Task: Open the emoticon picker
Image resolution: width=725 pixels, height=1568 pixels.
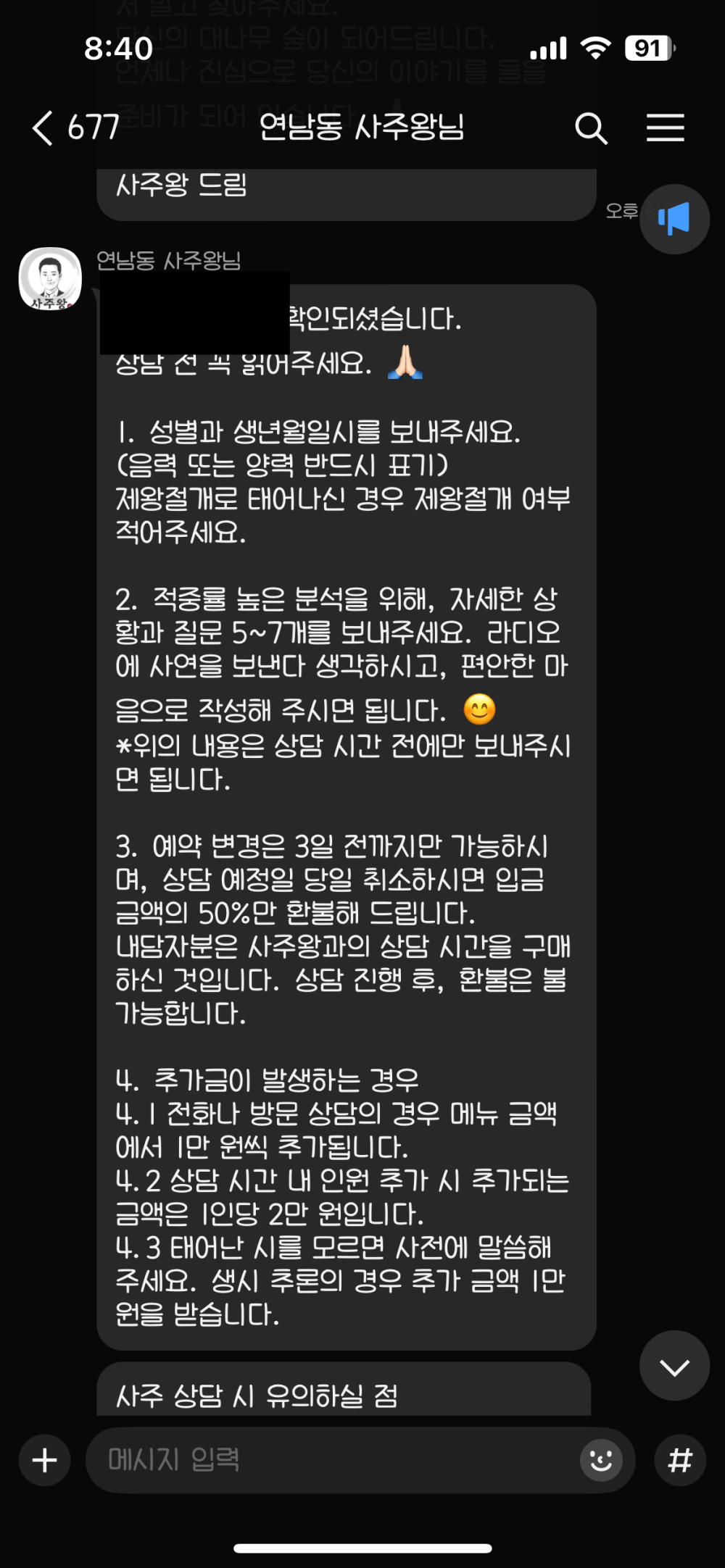Action: tap(600, 1461)
